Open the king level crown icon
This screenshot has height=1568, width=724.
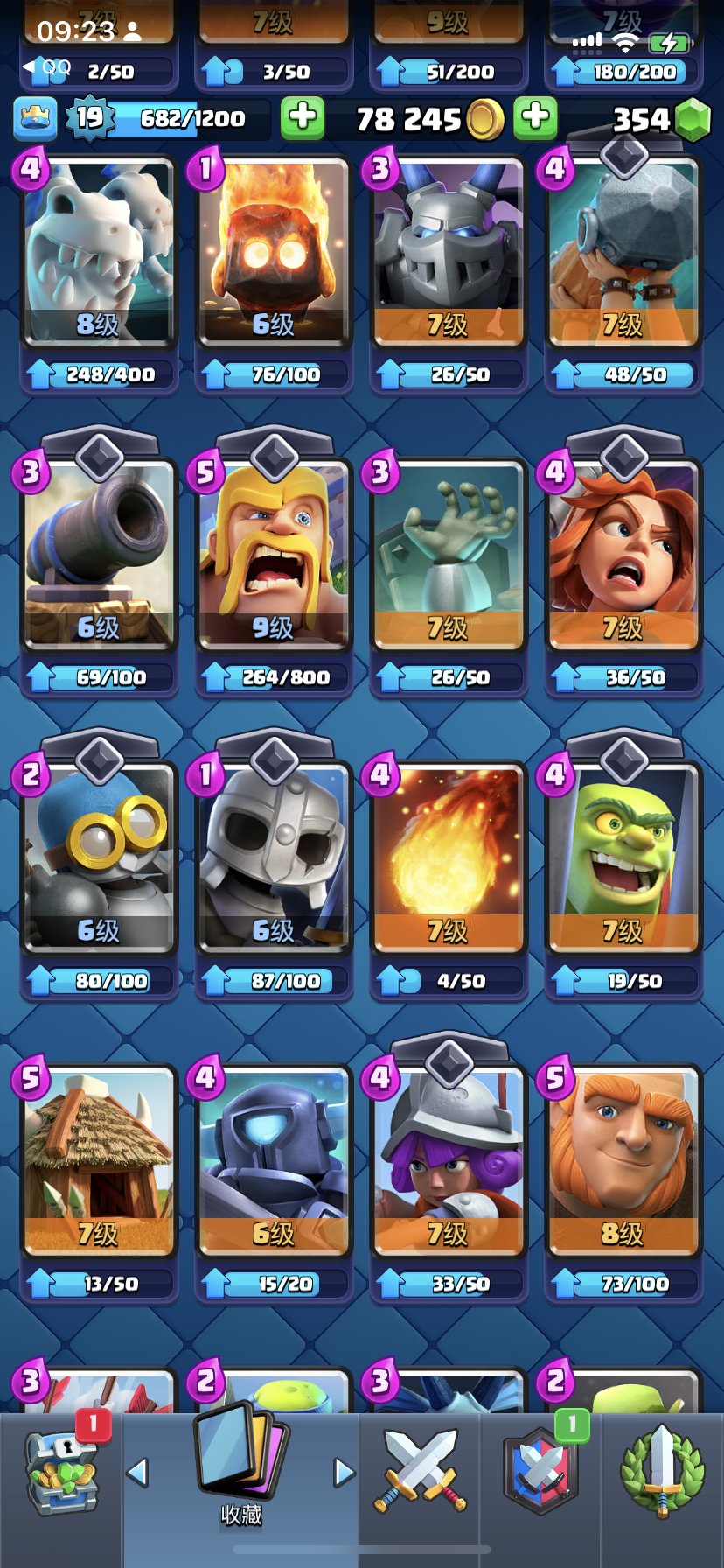pyautogui.click(x=35, y=118)
